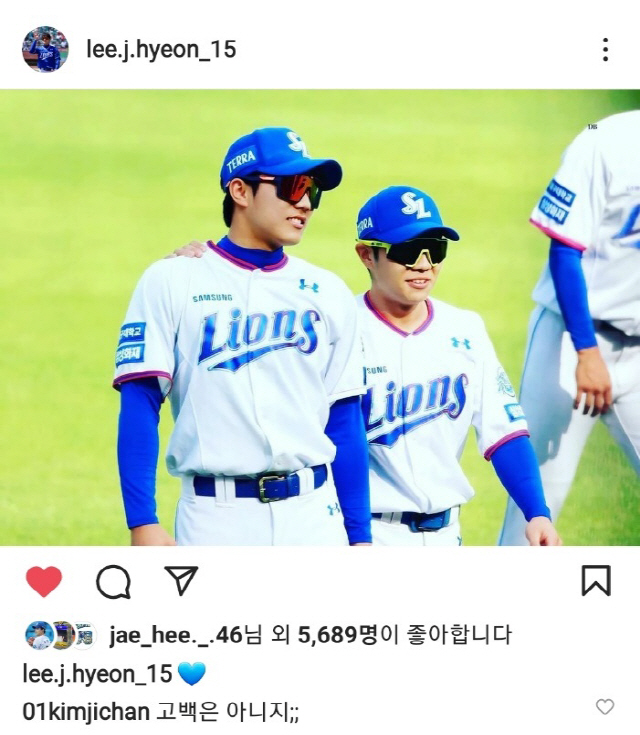Open jae_hee._.46 profile from likes line
The width and height of the screenshot is (640, 735).
(176, 634)
